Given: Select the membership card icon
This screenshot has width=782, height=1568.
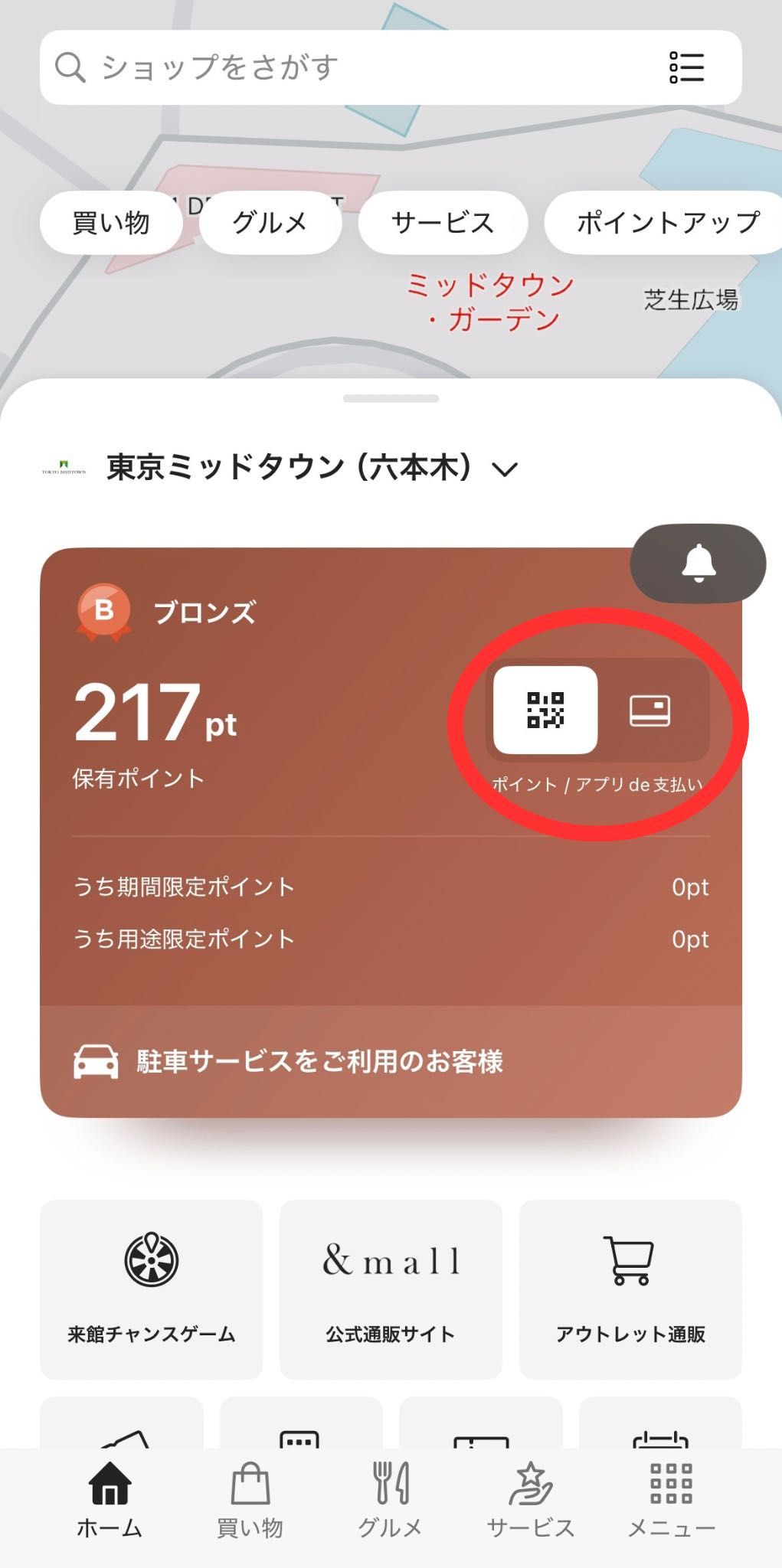Looking at the screenshot, I should pos(650,710).
